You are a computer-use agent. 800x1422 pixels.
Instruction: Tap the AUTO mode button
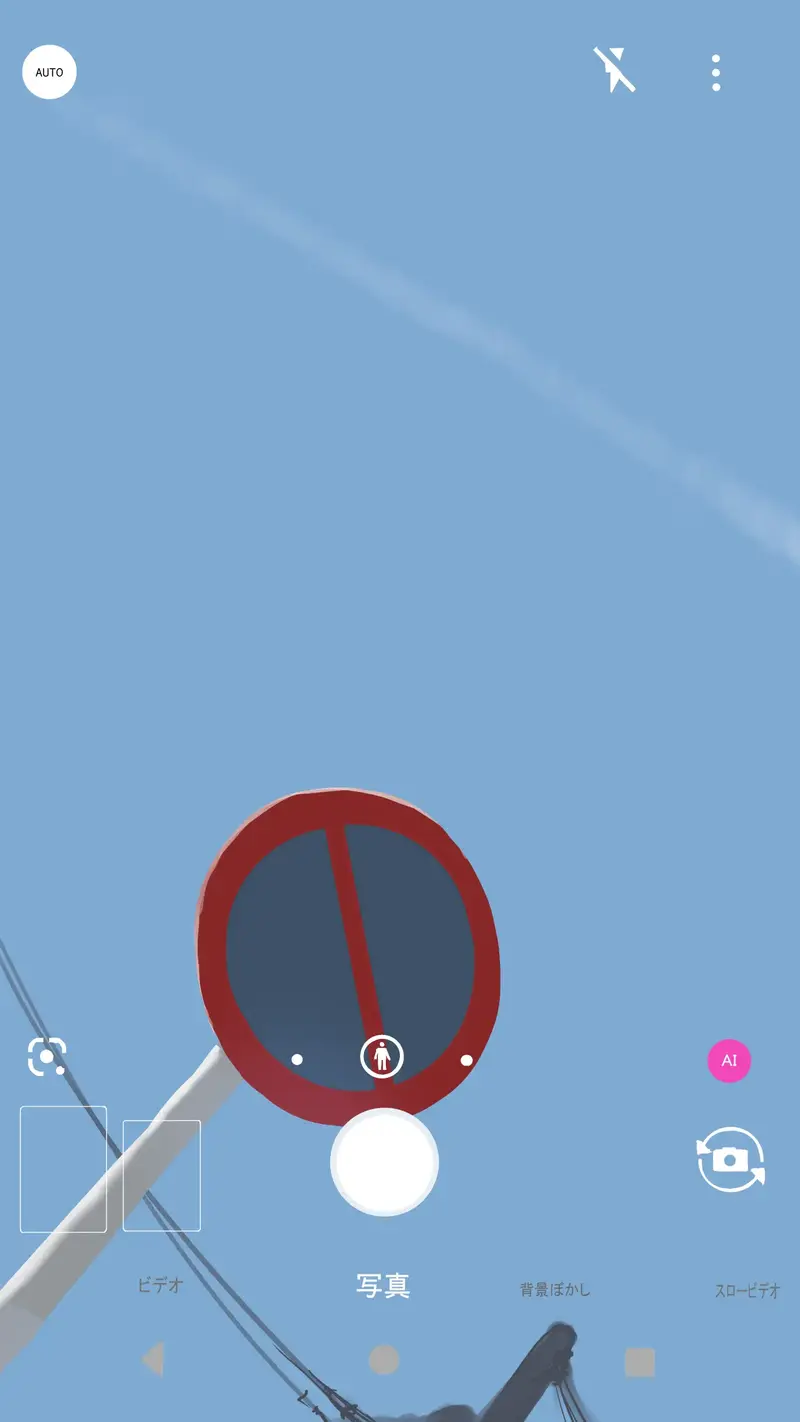[49, 72]
